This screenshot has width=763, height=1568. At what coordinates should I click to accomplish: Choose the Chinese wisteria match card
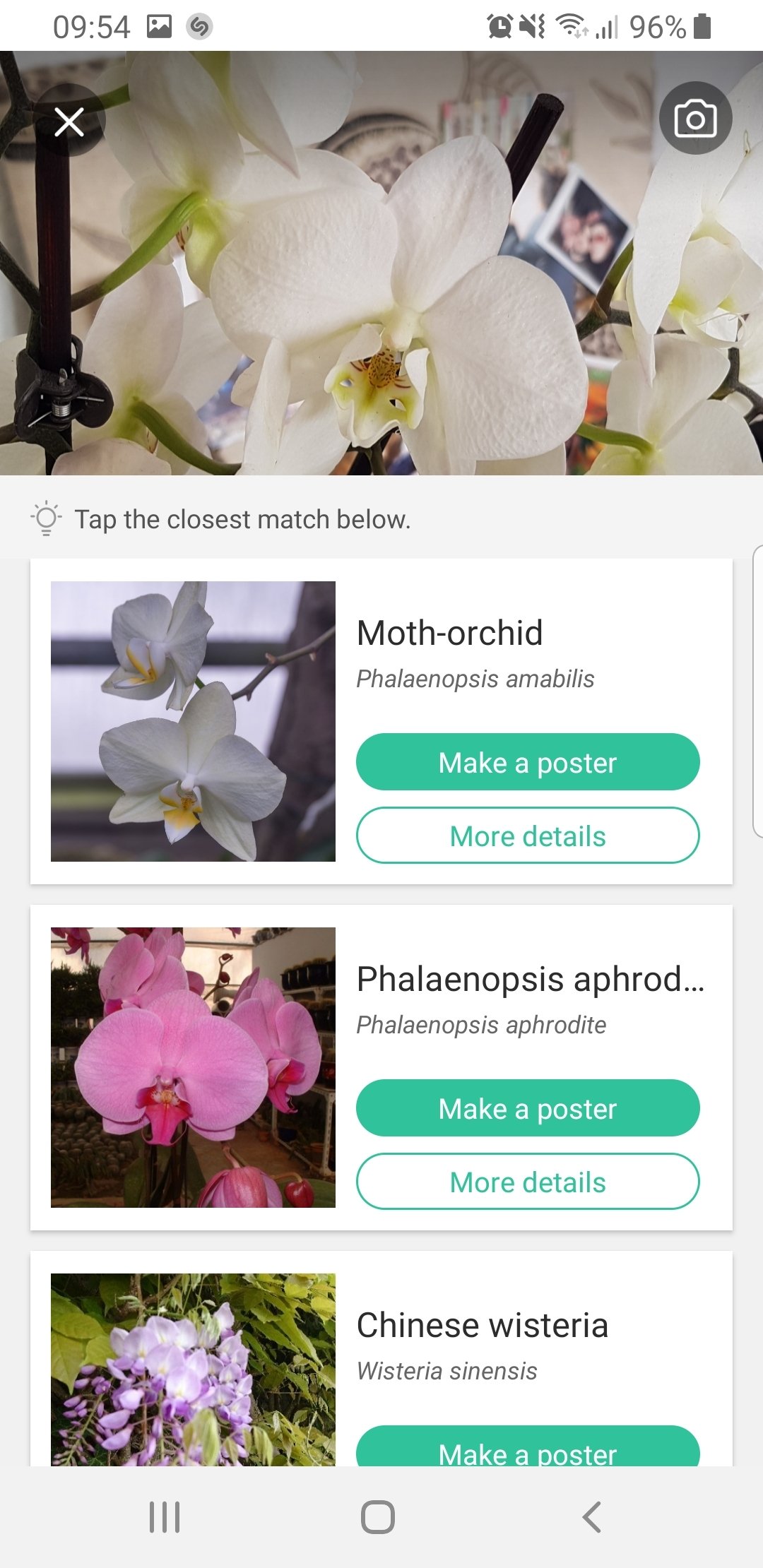[381, 1359]
